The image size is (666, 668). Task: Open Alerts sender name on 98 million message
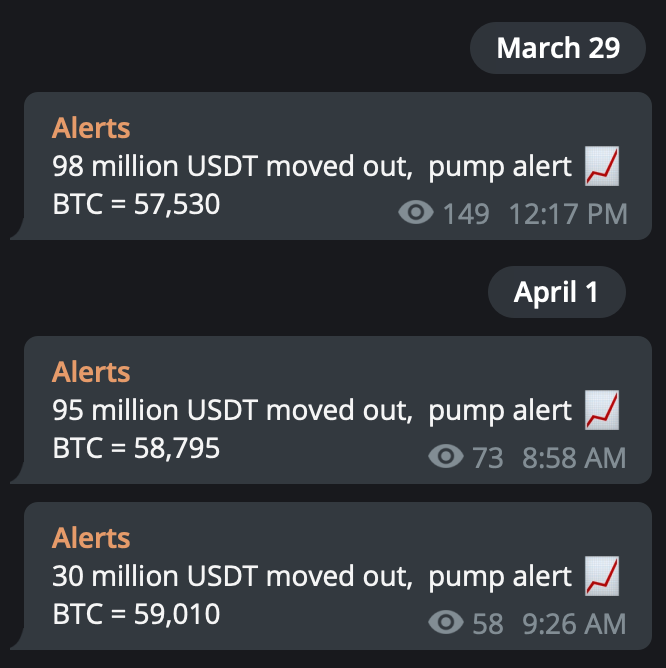click(x=91, y=128)
